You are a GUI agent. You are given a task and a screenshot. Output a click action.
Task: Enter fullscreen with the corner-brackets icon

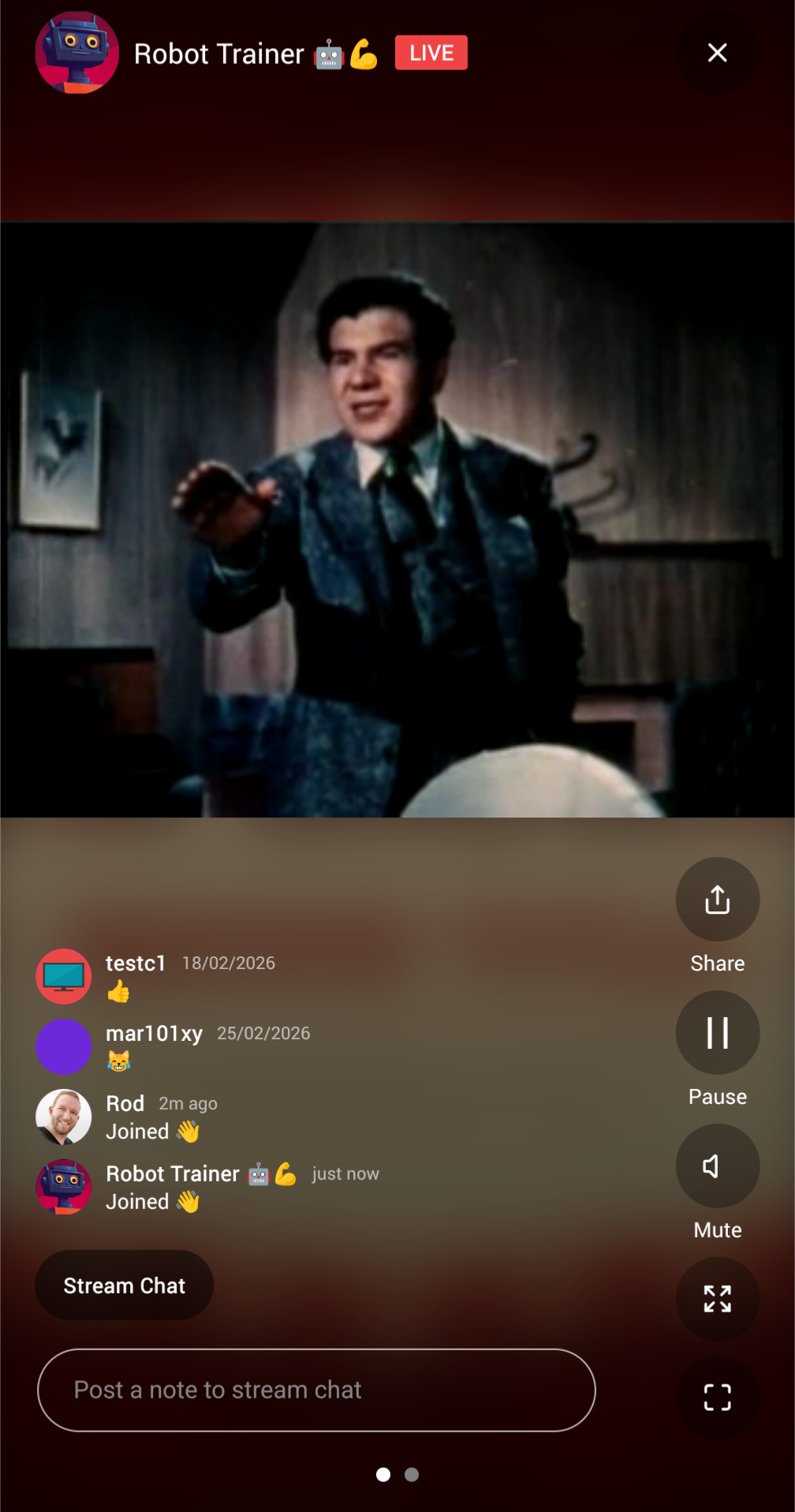(x=717, y=1397)
